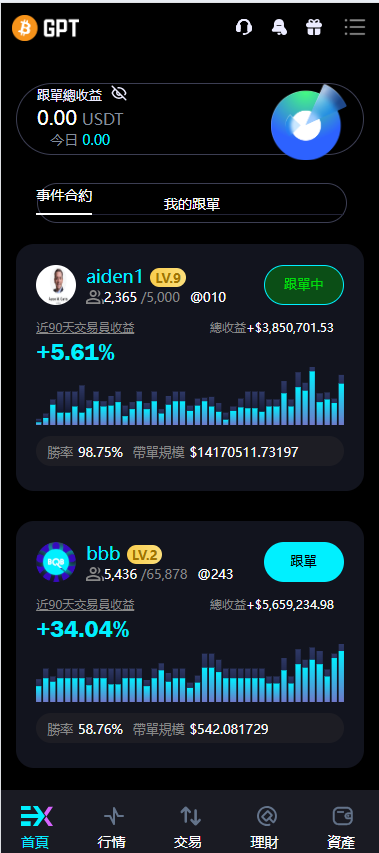The width and height of the screenshot is (379, 853).
Task: Open the gift rewards icon
Action: pos(314,27)
